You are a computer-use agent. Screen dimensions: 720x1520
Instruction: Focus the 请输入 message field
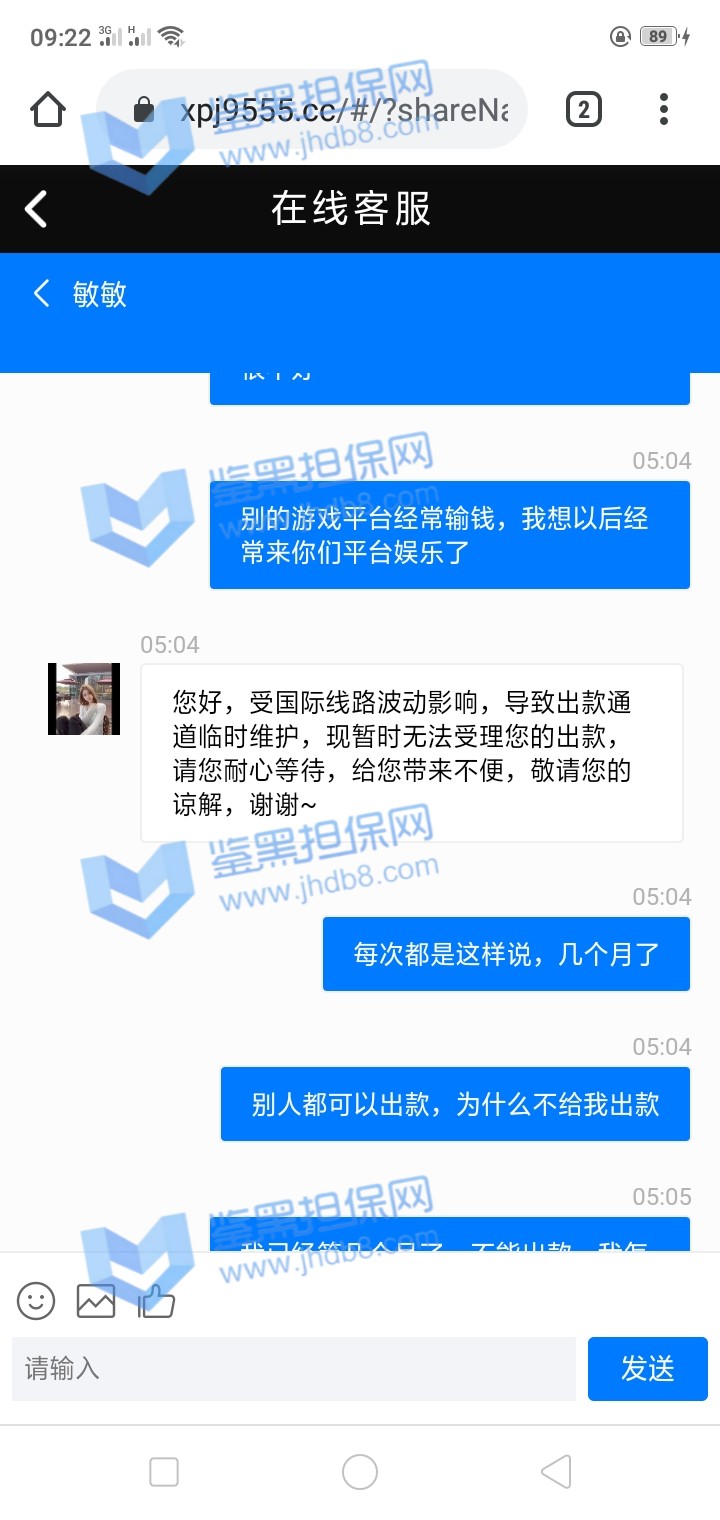294,1368
